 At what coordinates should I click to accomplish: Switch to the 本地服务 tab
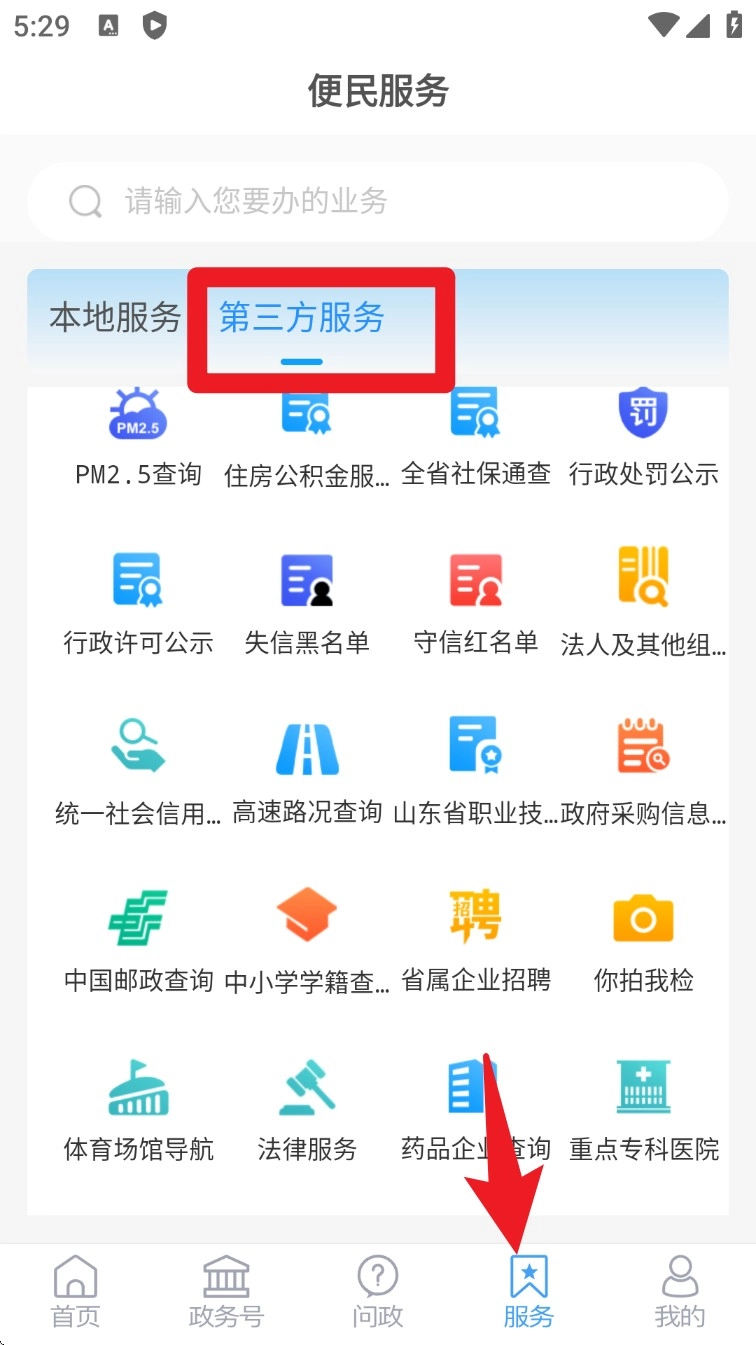tap(116, 318)
